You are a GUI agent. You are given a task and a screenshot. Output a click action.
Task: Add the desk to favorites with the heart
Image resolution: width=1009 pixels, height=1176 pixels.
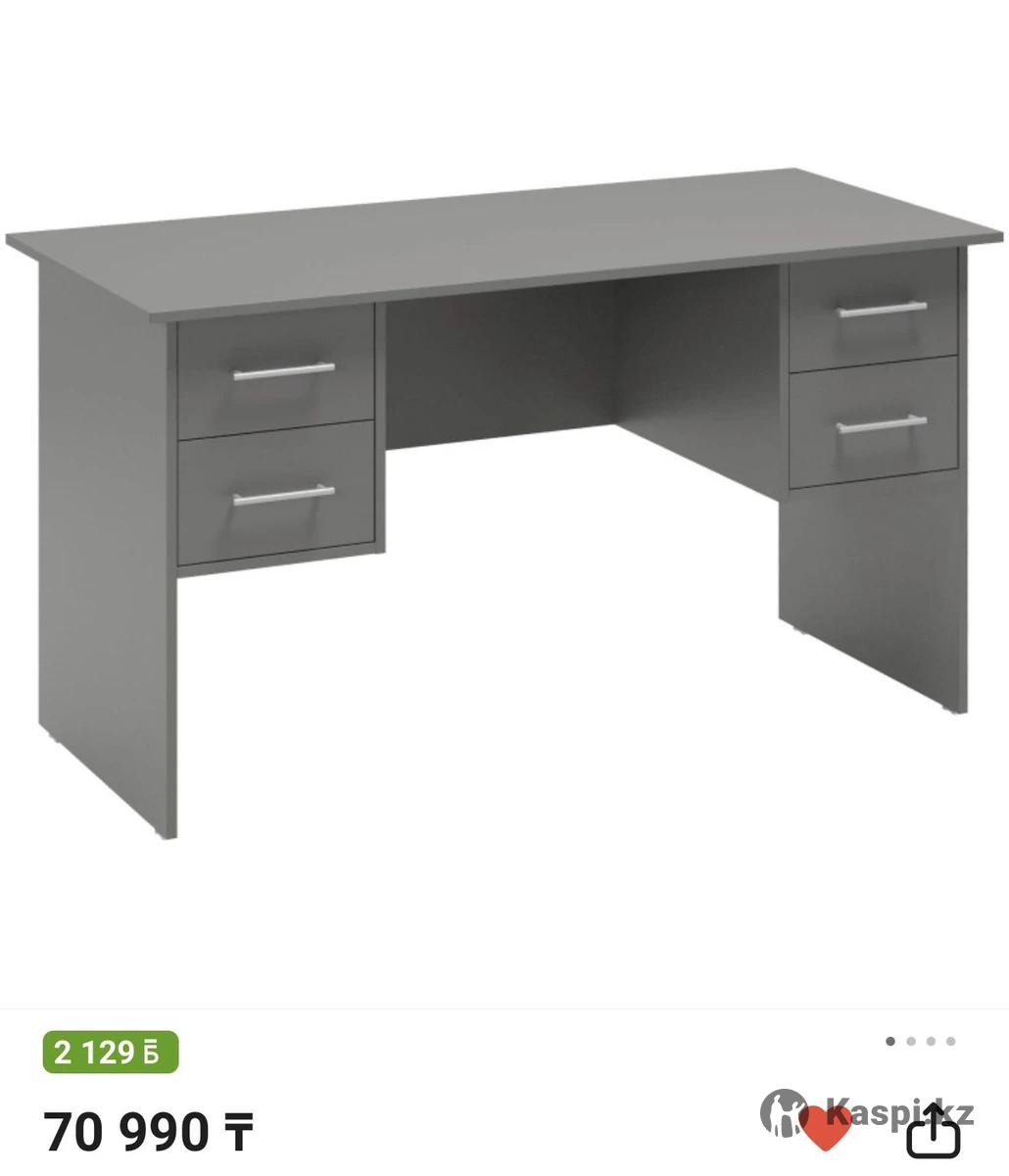[x=825, y=1129]
